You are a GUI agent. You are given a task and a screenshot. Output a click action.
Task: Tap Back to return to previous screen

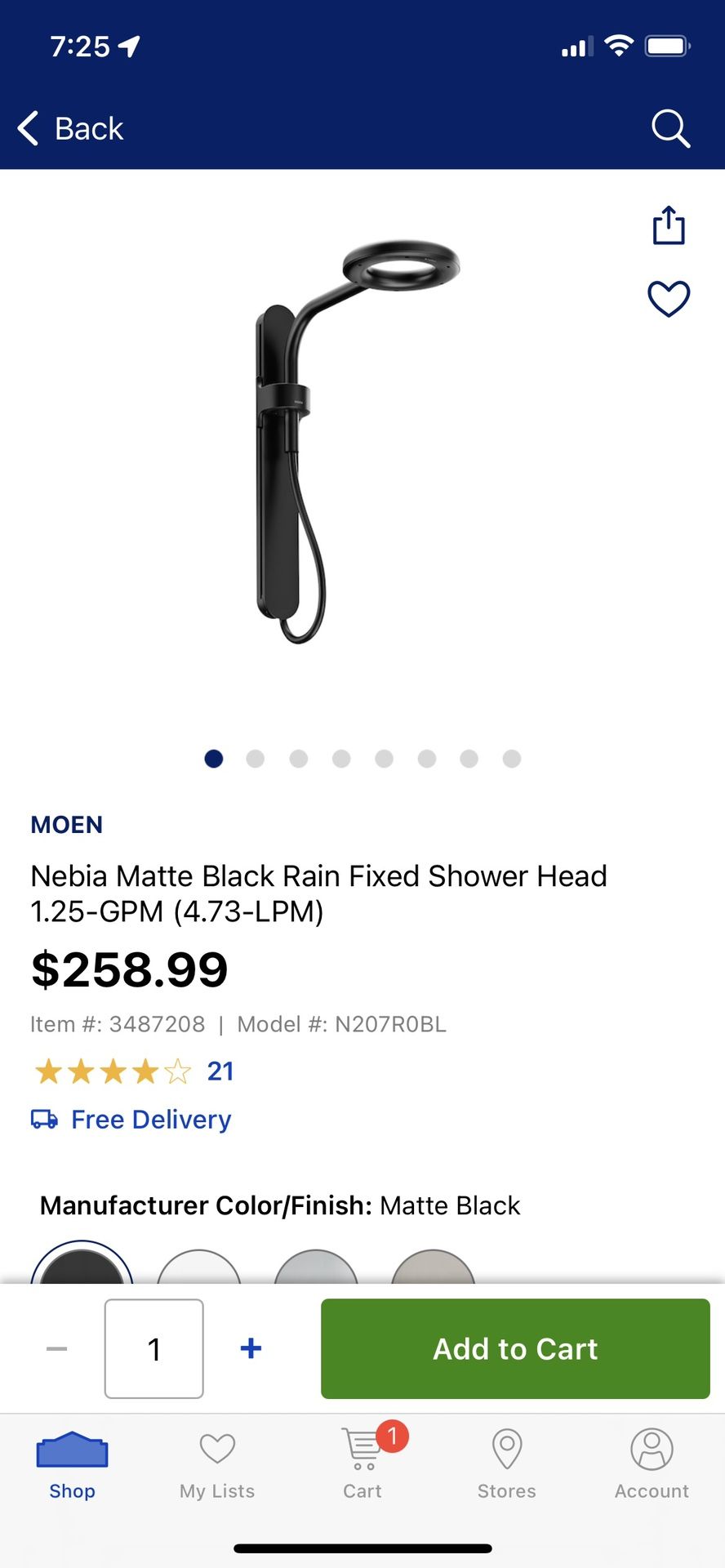point(70,128)
